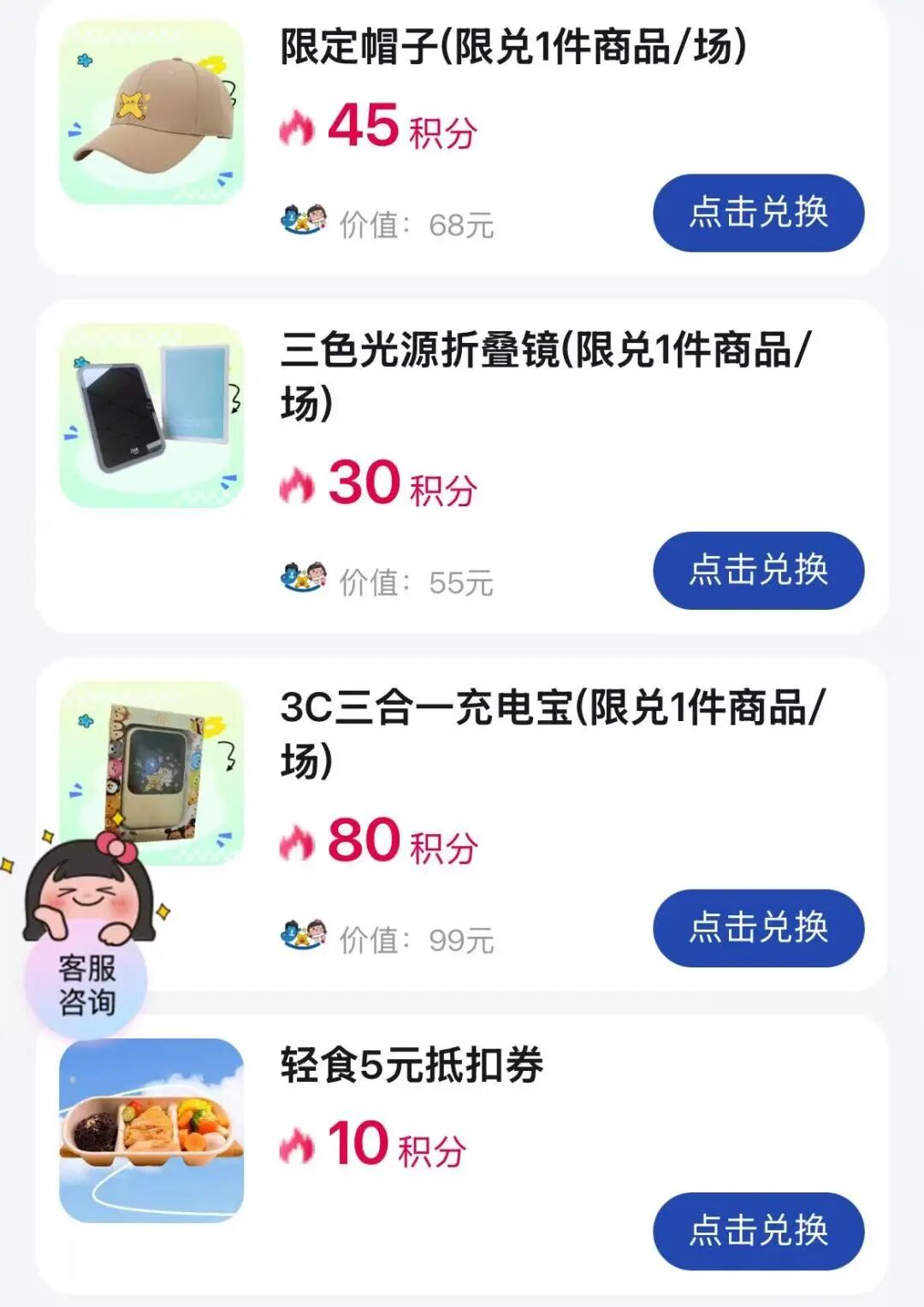Click the mascot icon beside 价值：99元

click(304, 936)
